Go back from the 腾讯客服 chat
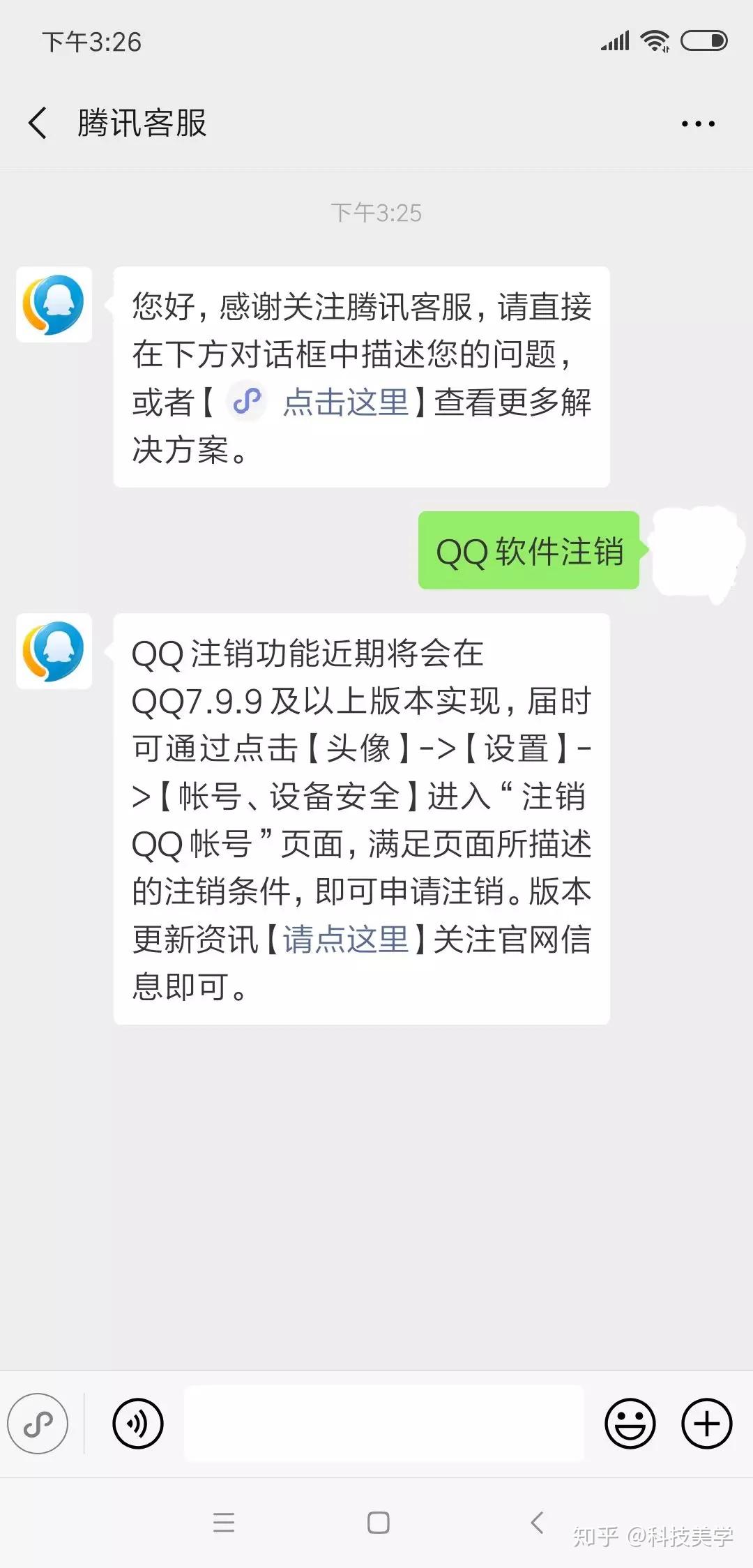Viewport: 753px width, 1568px height. tap(38, 123)
